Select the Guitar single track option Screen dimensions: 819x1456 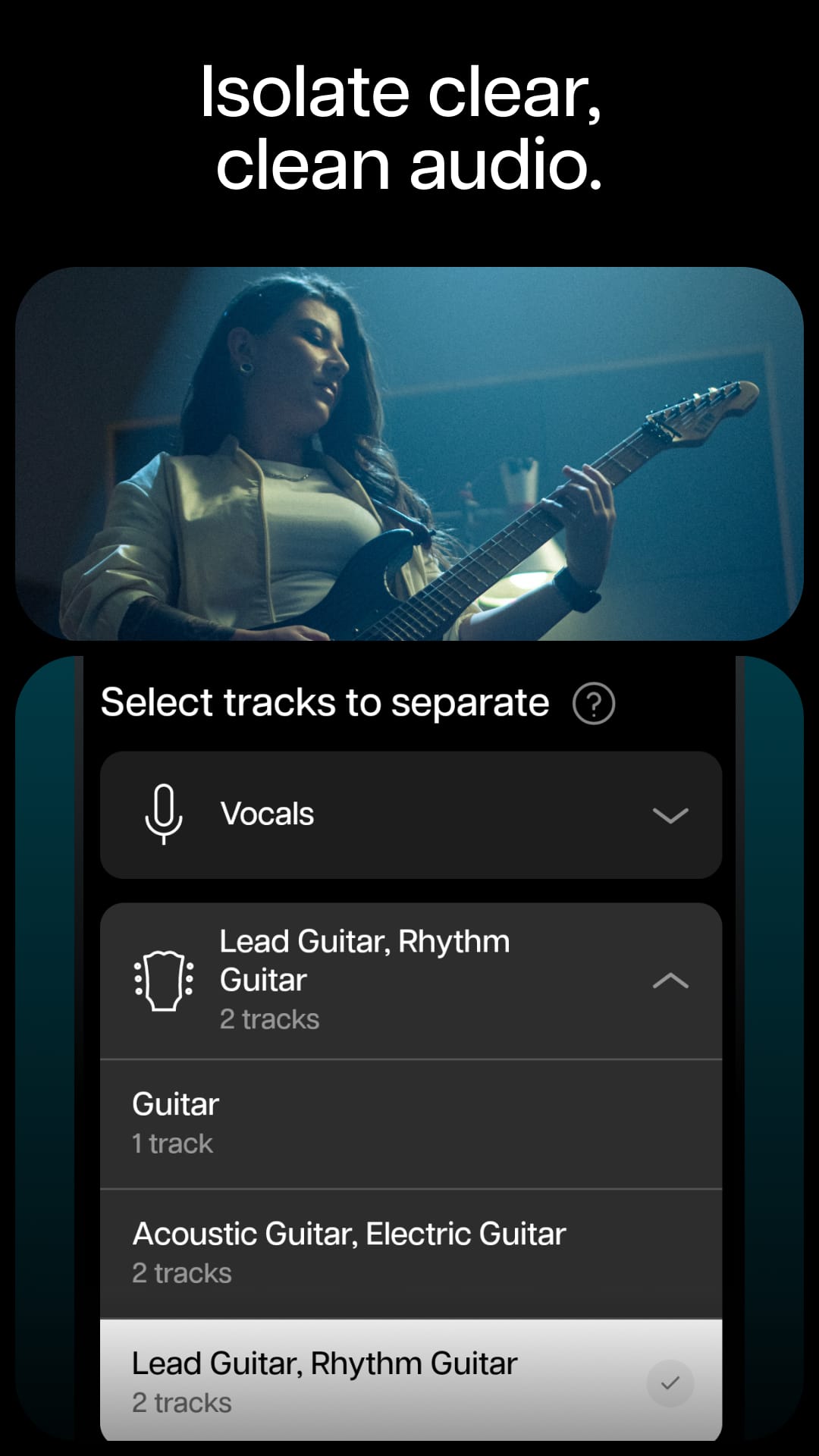409,1121
